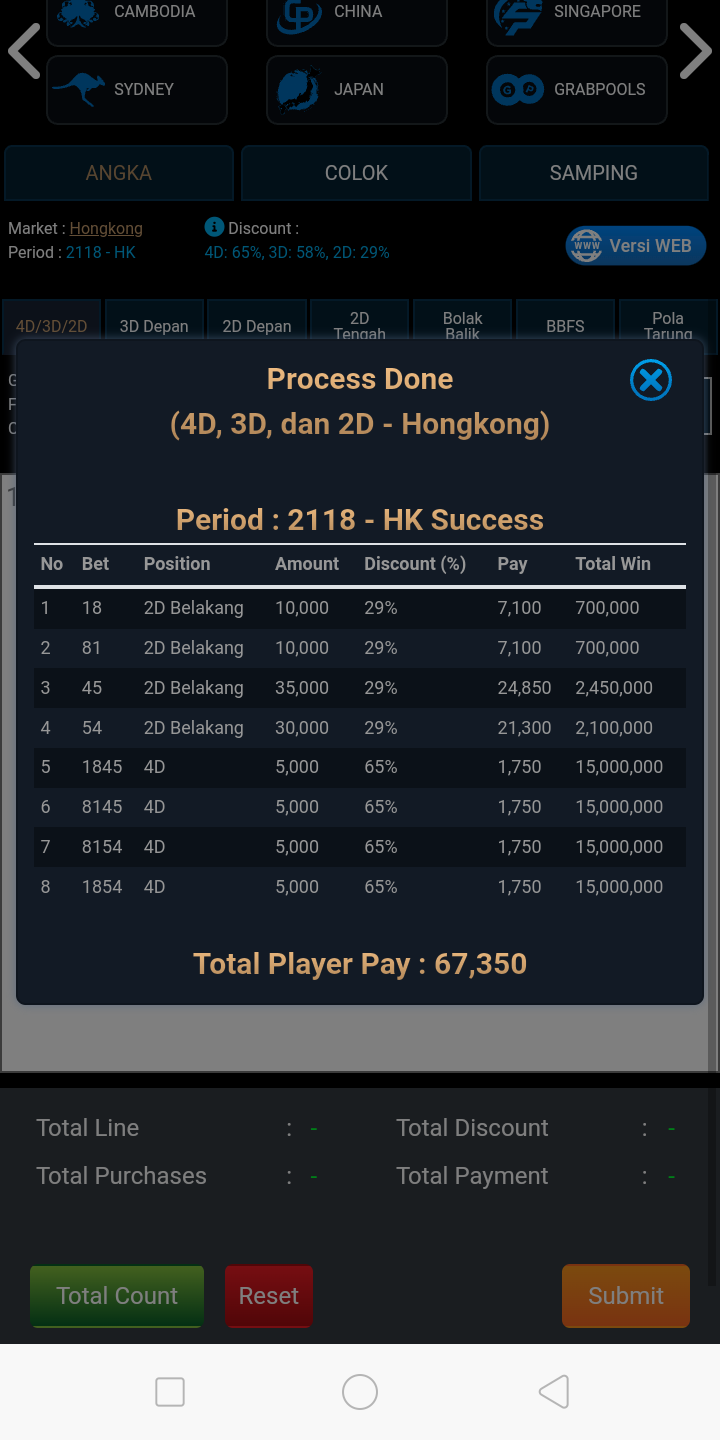The height and width of the screenshot is (1440, 720).
Task: Choose the Japan market
Action: (356, 90)
